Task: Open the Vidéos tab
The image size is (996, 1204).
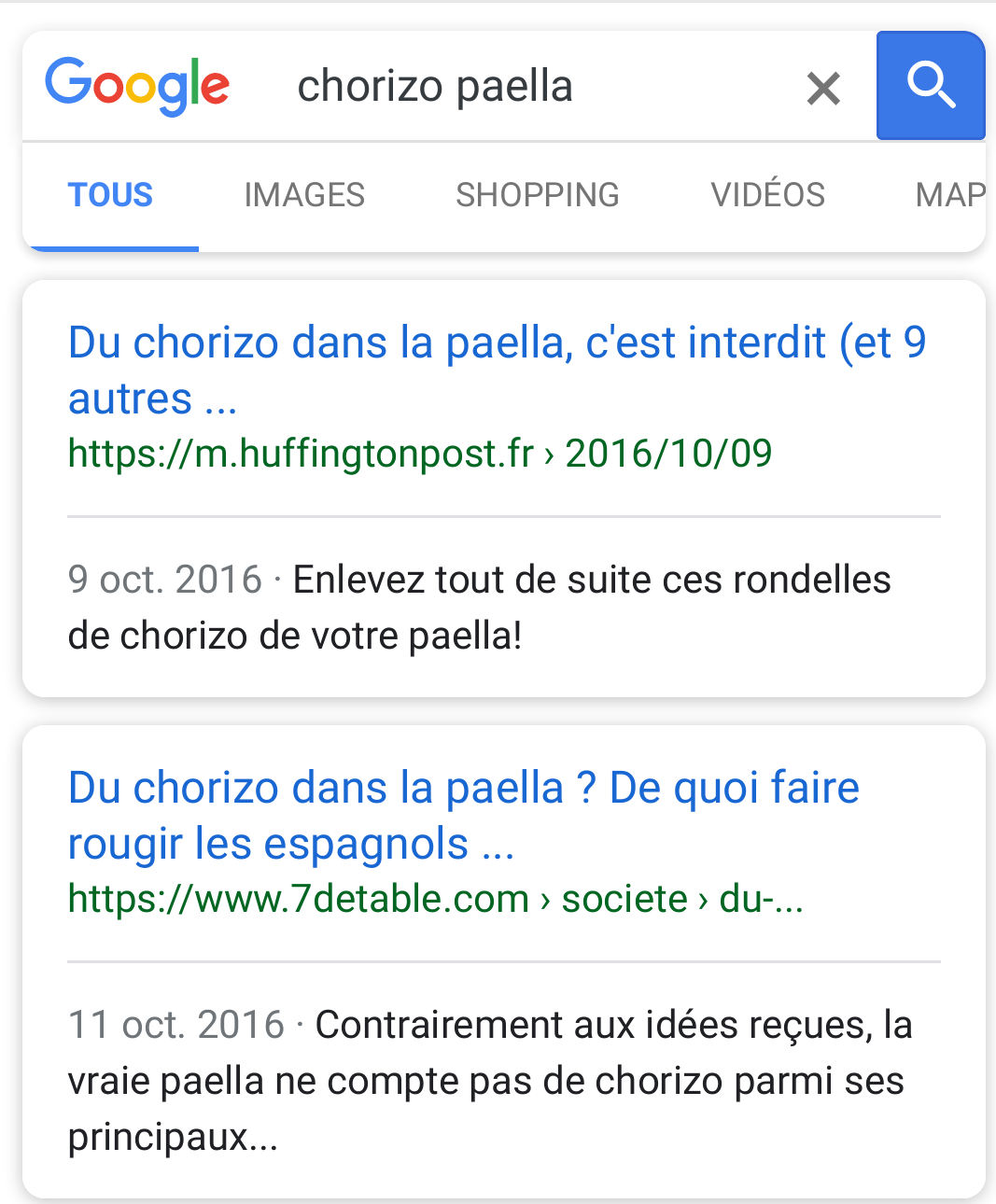Action: tap(767, 195)
